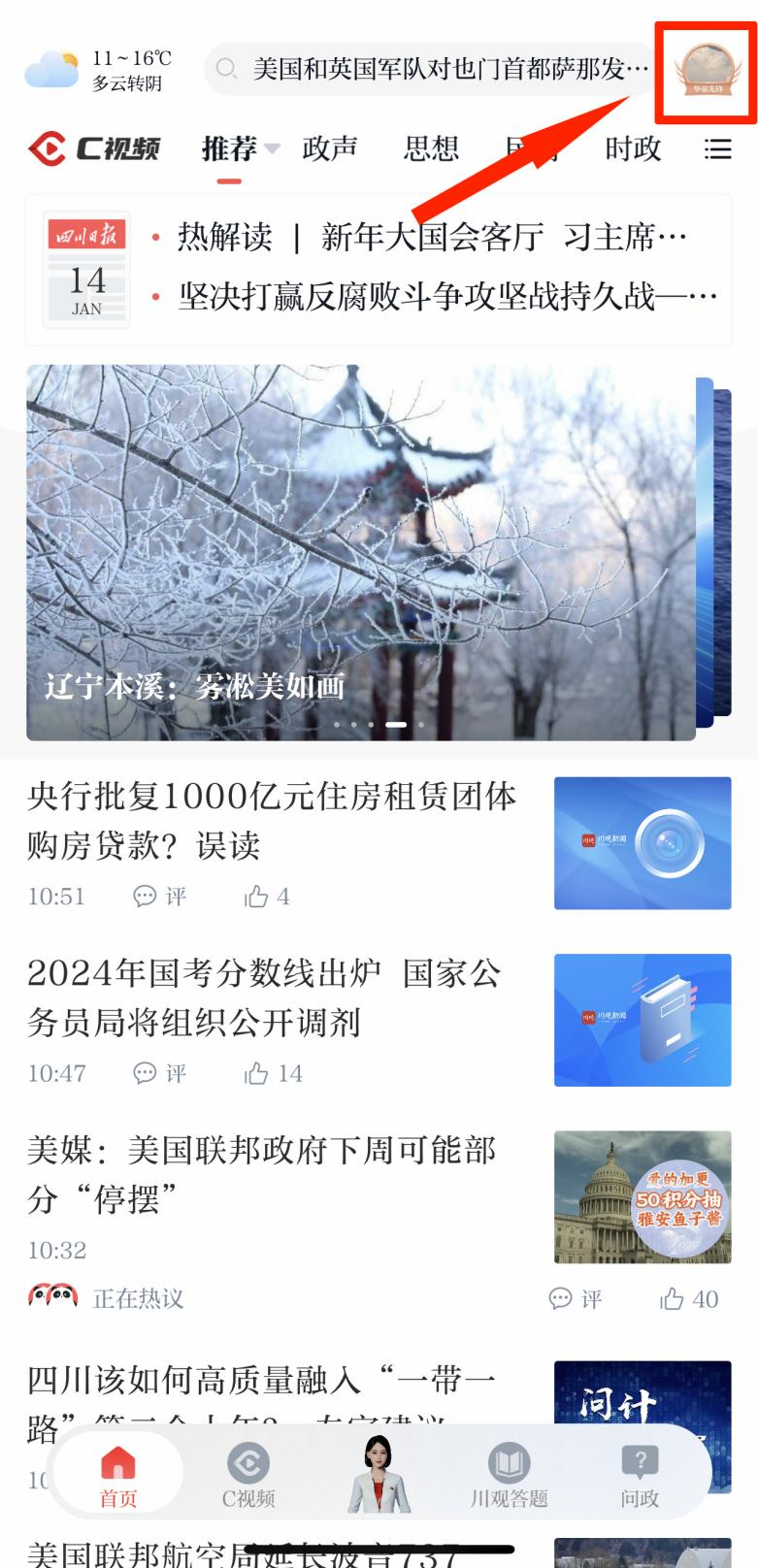Go to C视频 in bottom navigation
Screen dimensions: 758x1568
pos(248,1475)
